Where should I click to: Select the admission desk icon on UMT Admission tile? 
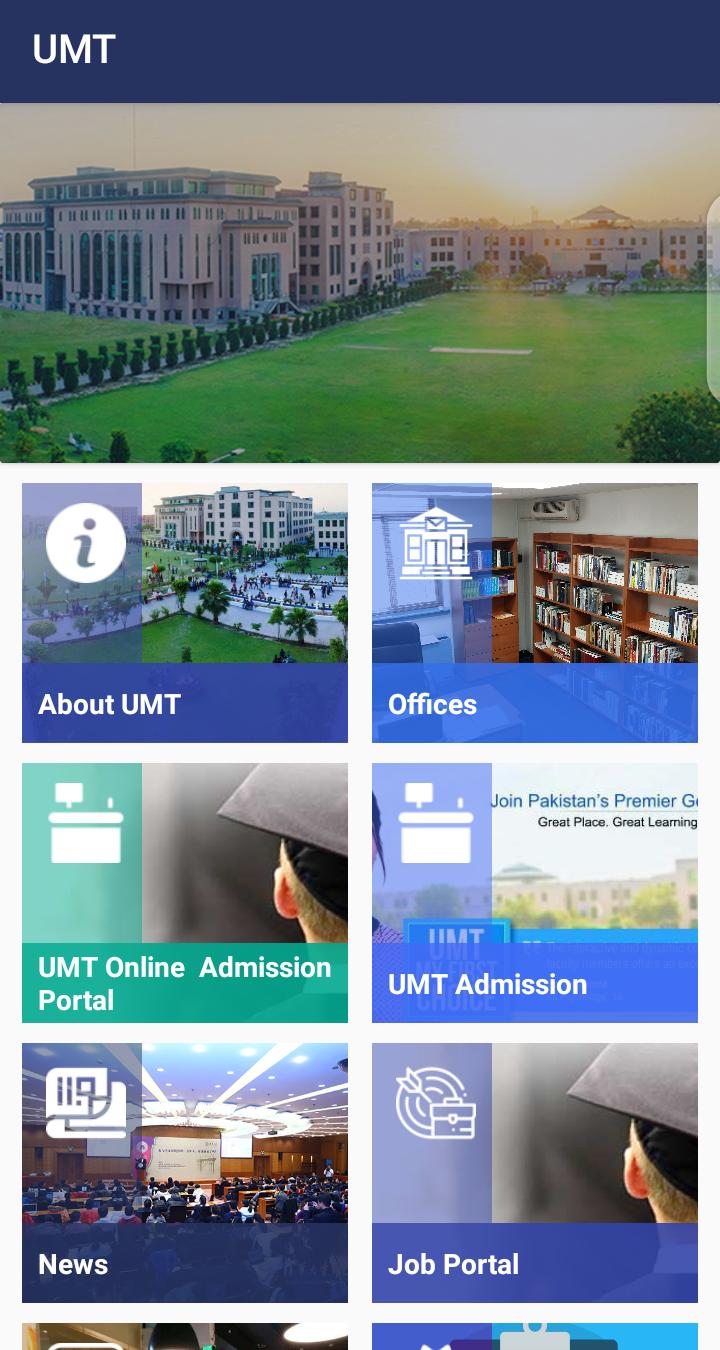tap(436, 822)
